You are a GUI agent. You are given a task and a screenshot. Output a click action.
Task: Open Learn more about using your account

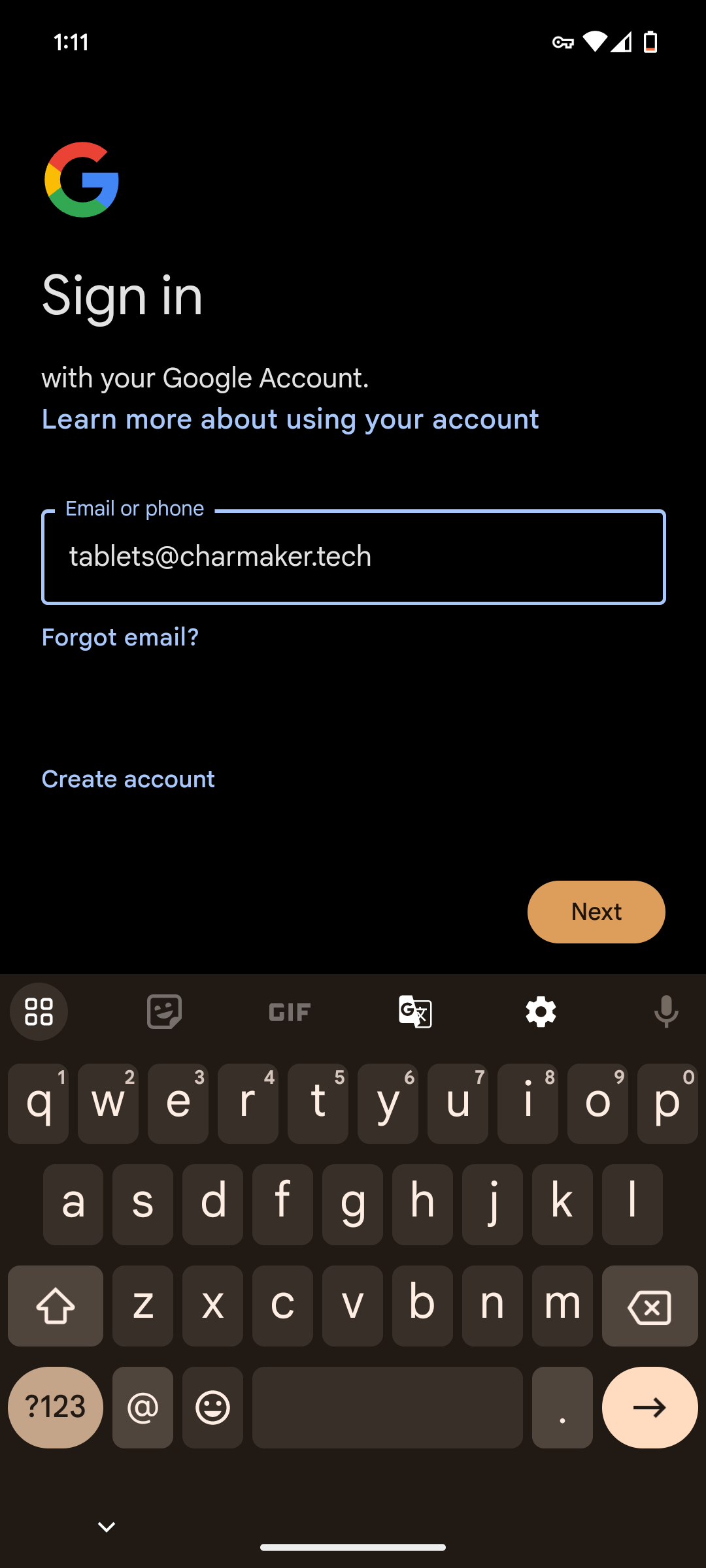290,419
